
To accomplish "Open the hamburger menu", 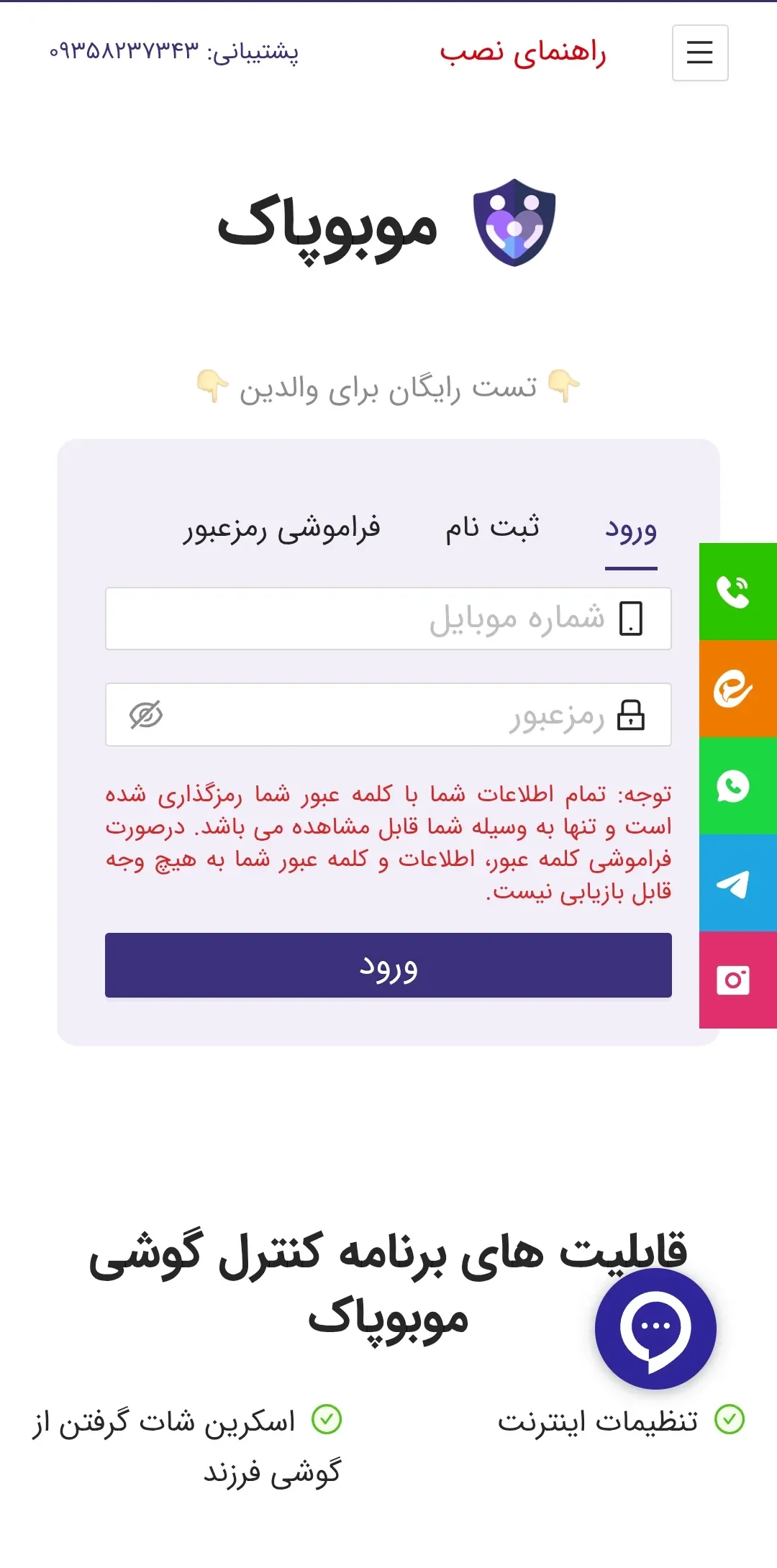I will pyautogui.click(x=700, y=53).
